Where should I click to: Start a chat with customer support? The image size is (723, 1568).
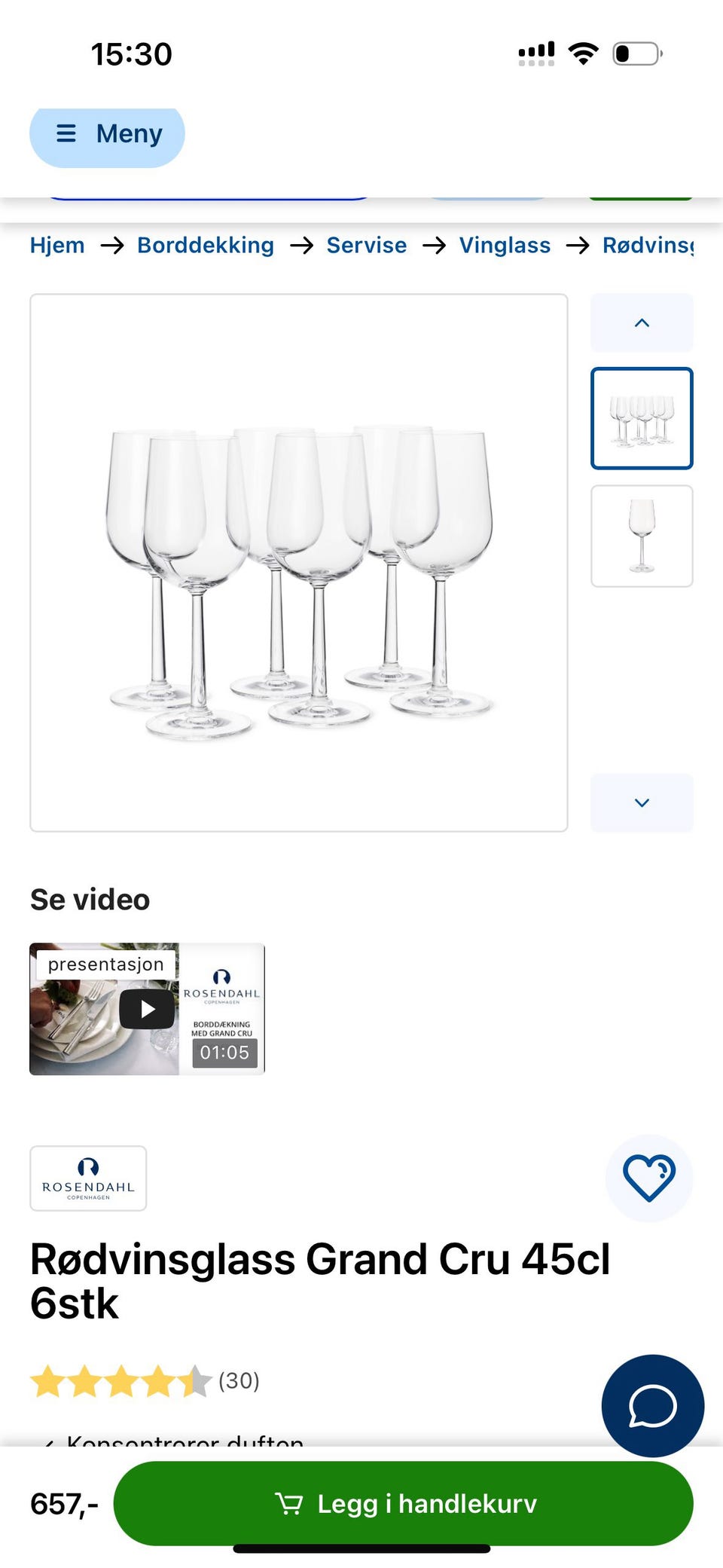pyautogui.click(x=652, y=1406)
